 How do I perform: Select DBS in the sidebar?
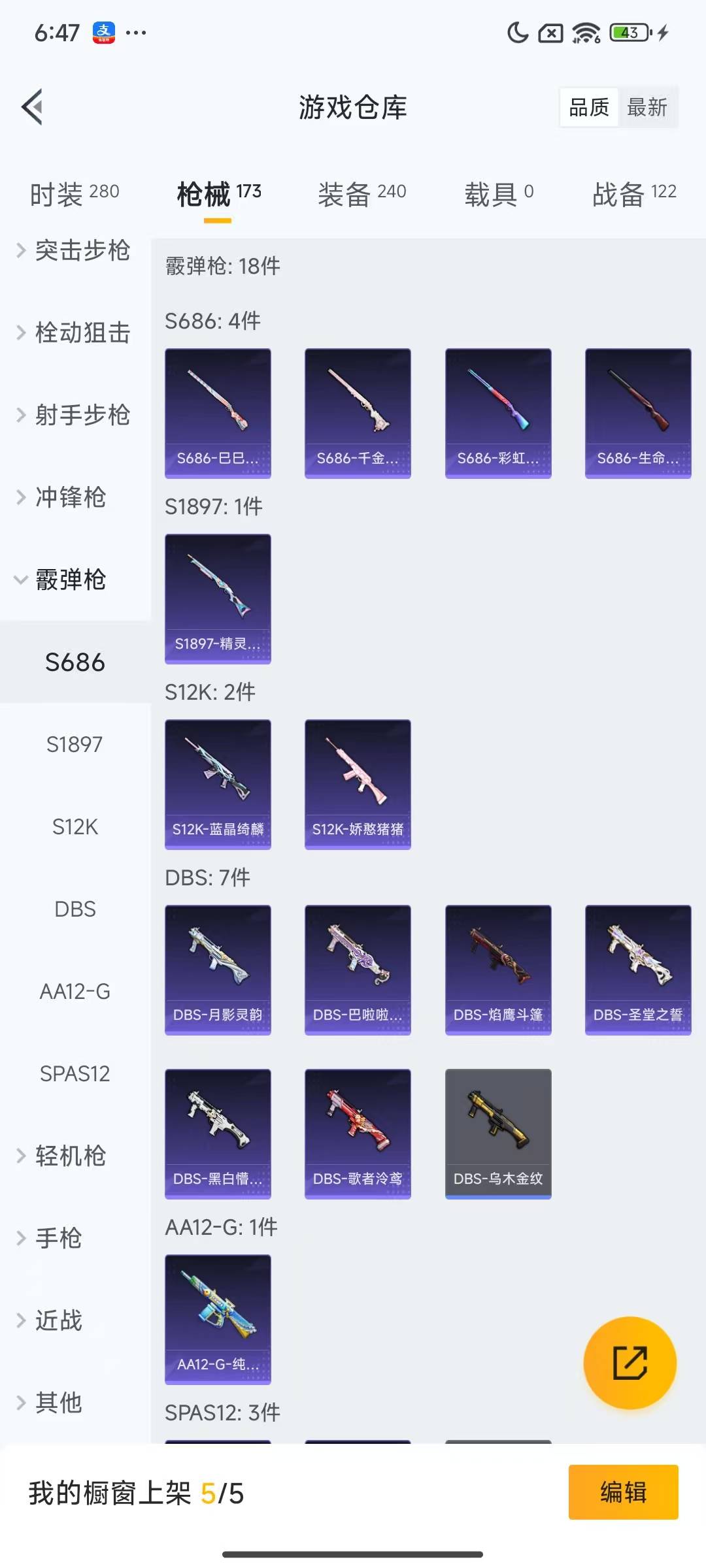point(75,909)
